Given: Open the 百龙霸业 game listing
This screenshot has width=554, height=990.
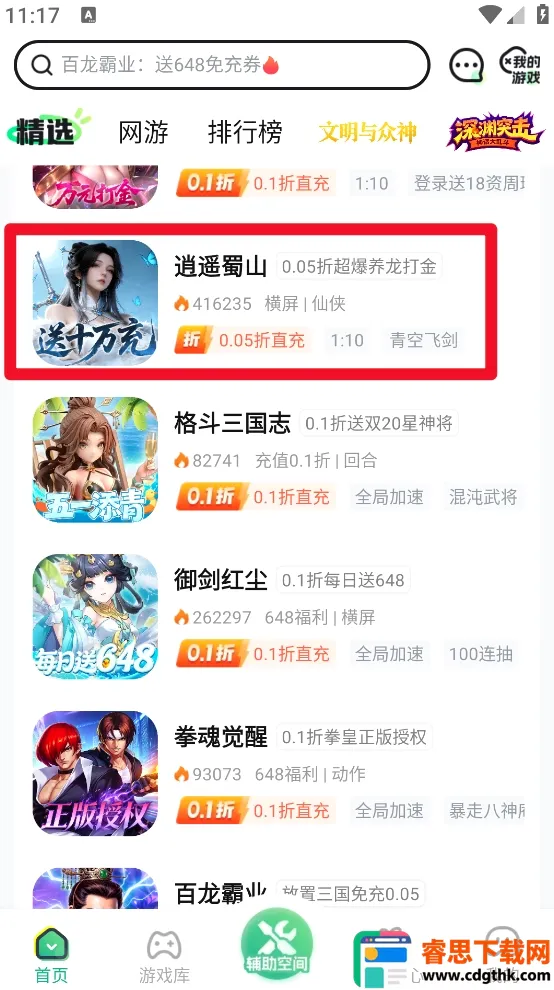Looking at the screenshot, I should [x=277, y=889].
